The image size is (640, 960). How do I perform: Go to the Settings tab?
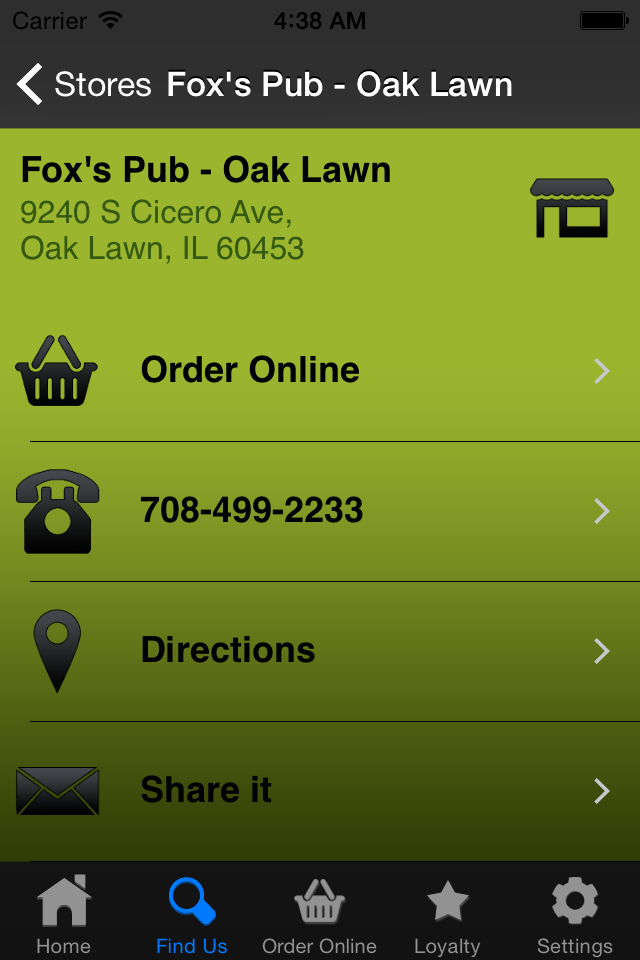pyautogui.click(x=575, y=914)
